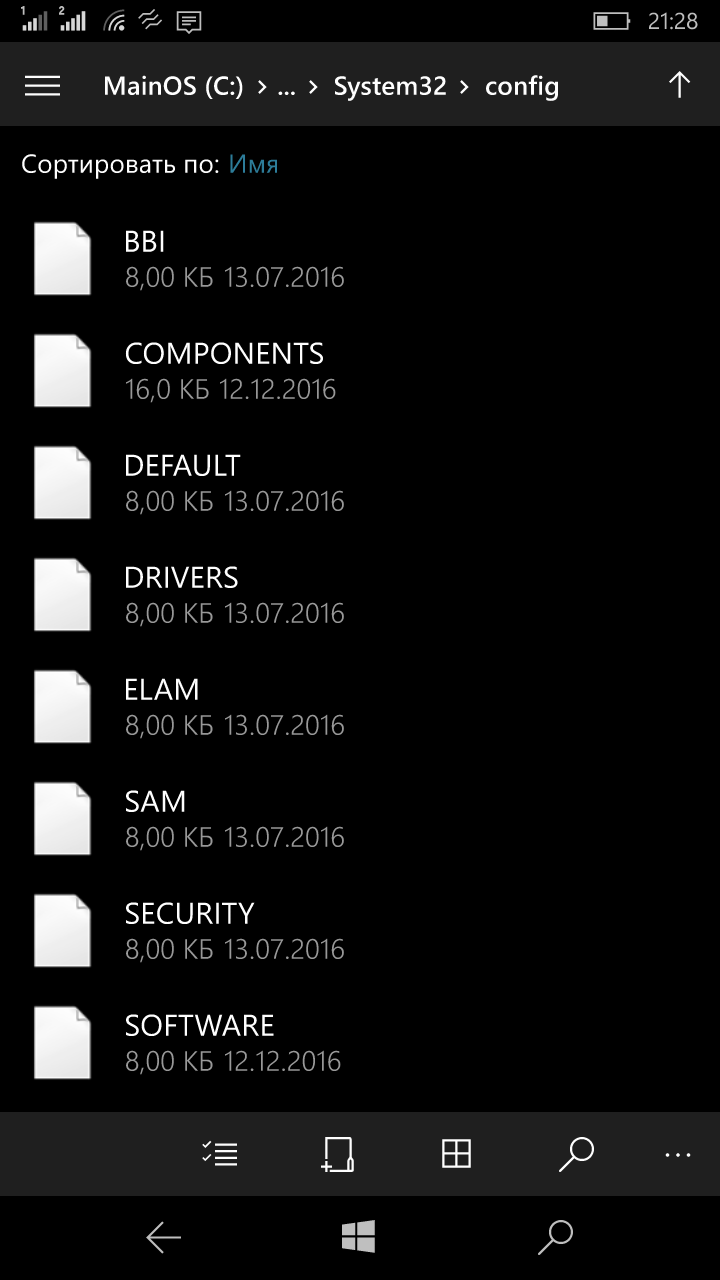Open the DRIVERS file

pos(360,594)
